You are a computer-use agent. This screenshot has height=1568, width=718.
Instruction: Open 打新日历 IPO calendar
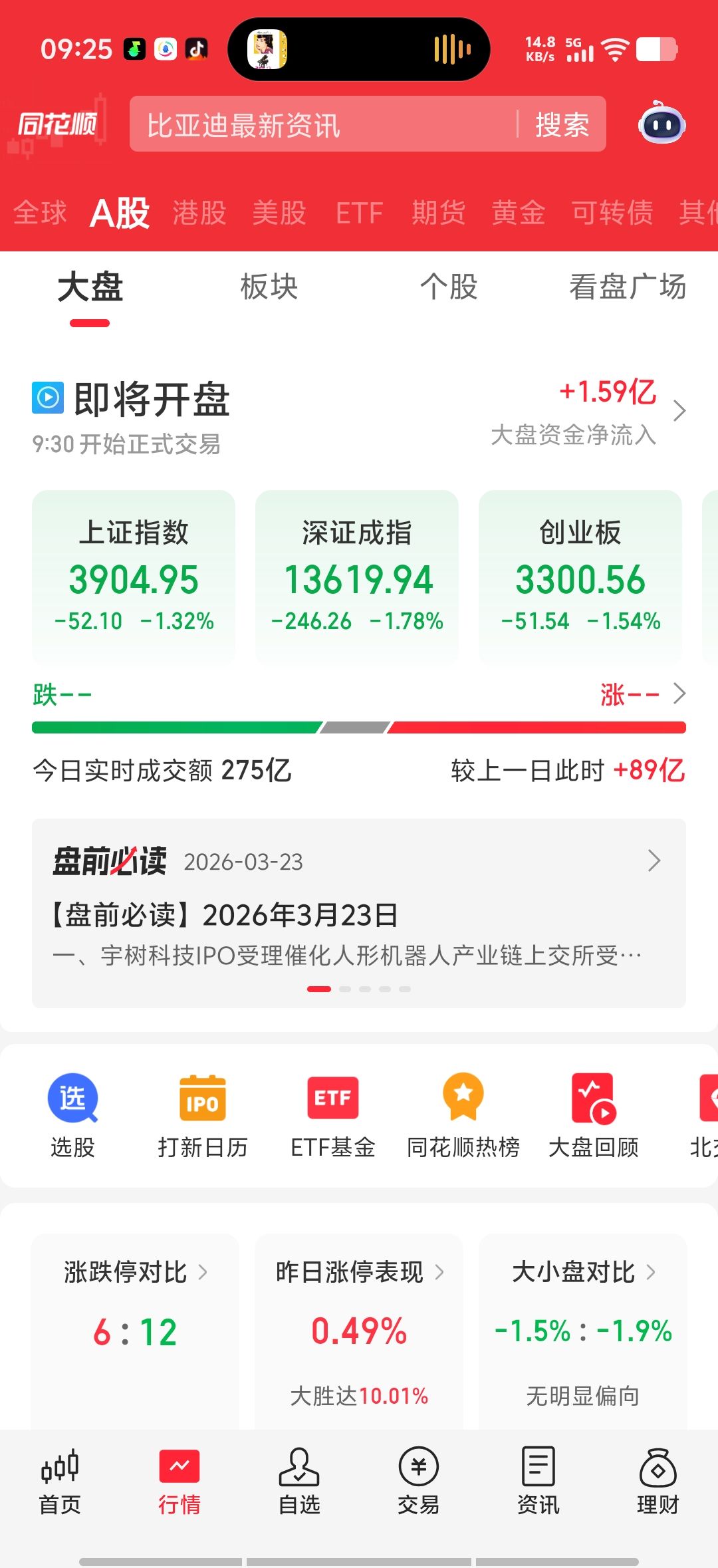pos(203,1114)
